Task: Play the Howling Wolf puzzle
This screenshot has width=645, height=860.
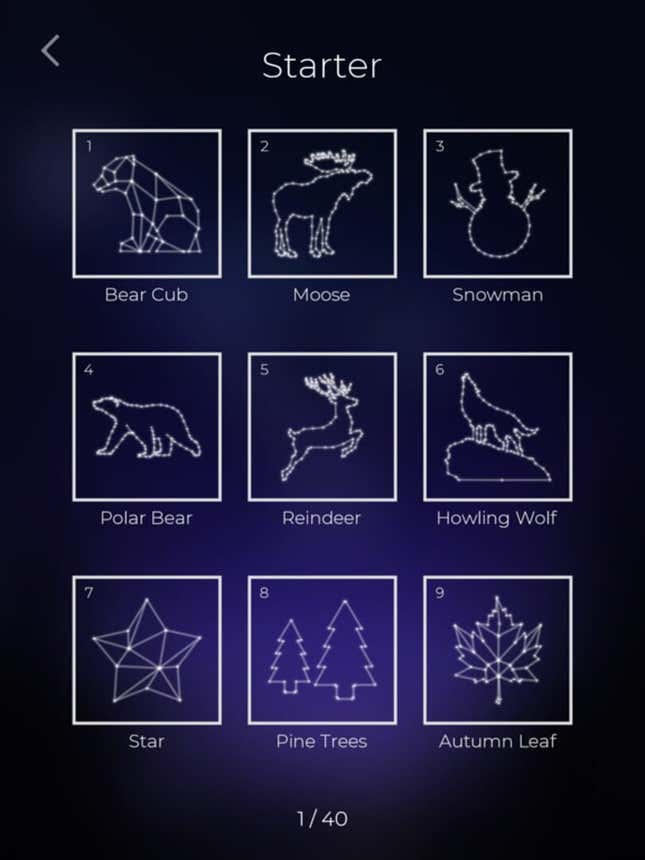Action: (x=497, y=427)
